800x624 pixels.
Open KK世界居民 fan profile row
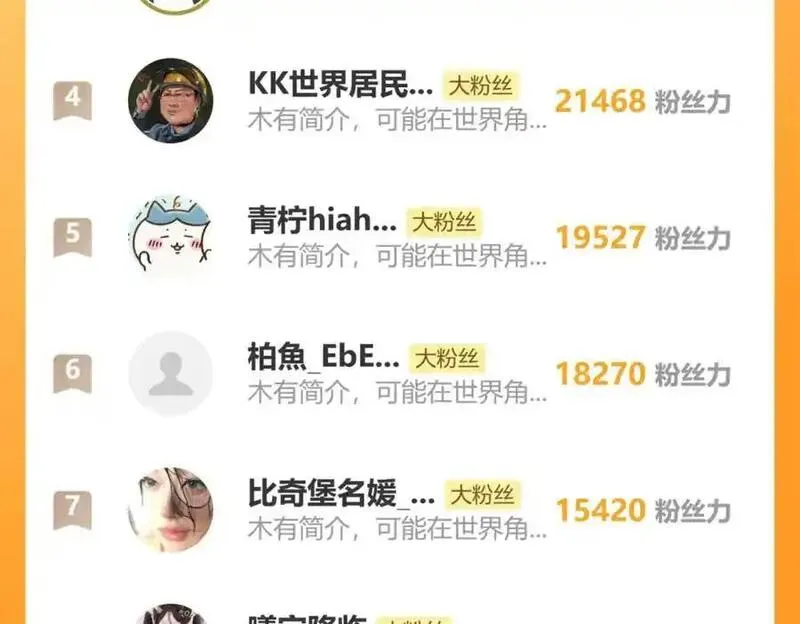(340, 85)
